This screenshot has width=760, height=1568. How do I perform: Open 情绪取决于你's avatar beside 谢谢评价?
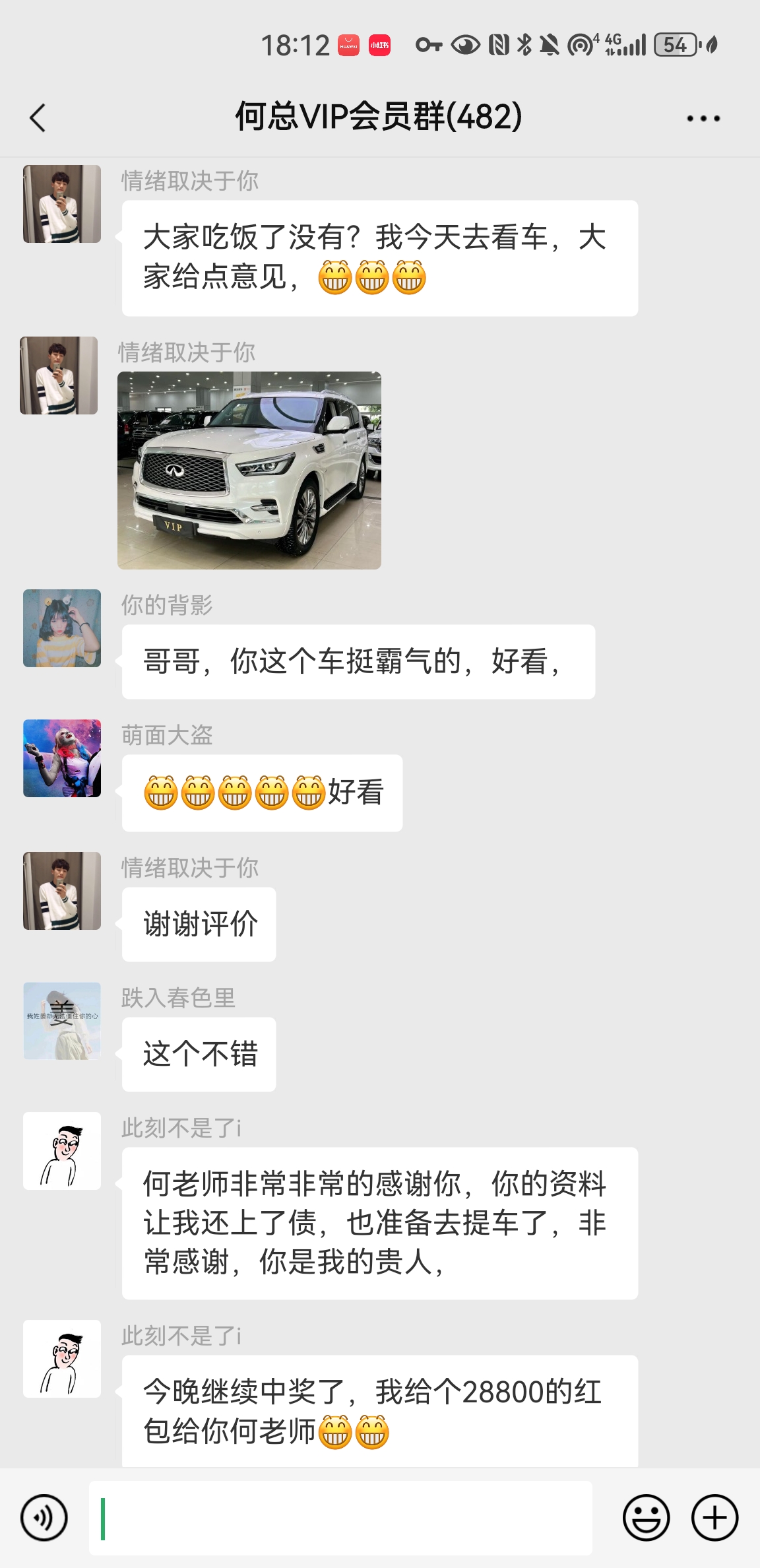pyautogui.click(x=62, y=891)
